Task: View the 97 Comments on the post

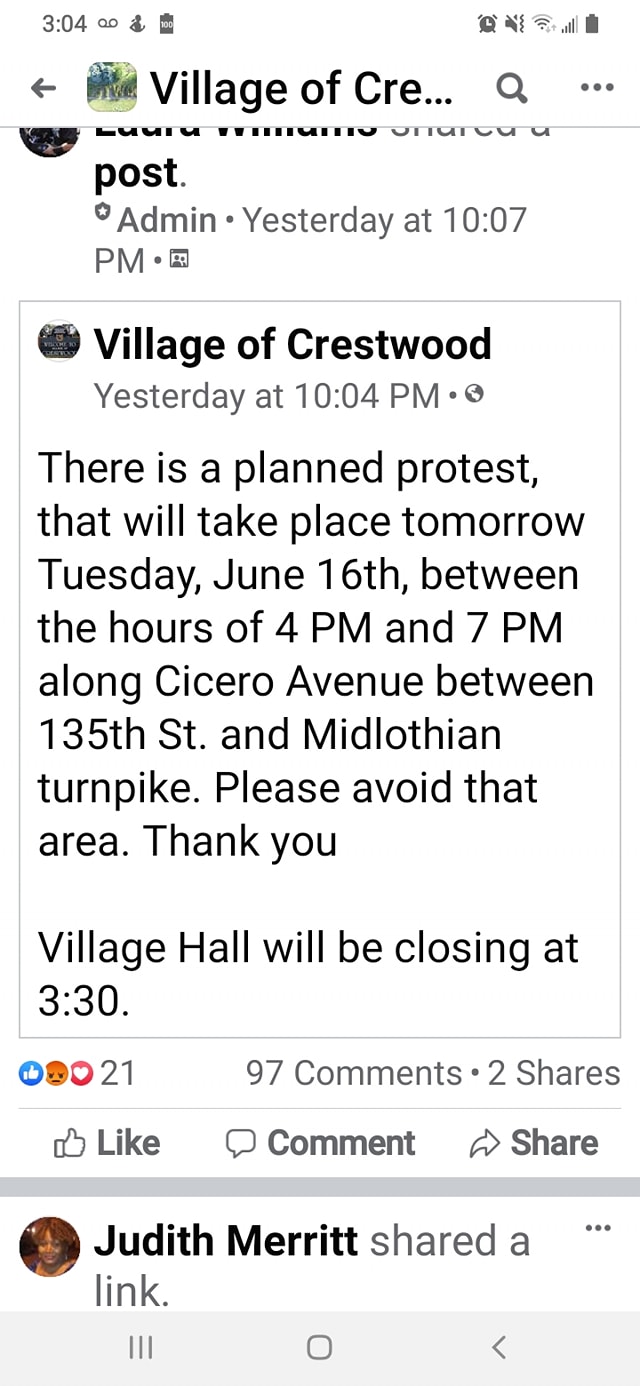Action: pyautogui.click(x=354, y=1073)
